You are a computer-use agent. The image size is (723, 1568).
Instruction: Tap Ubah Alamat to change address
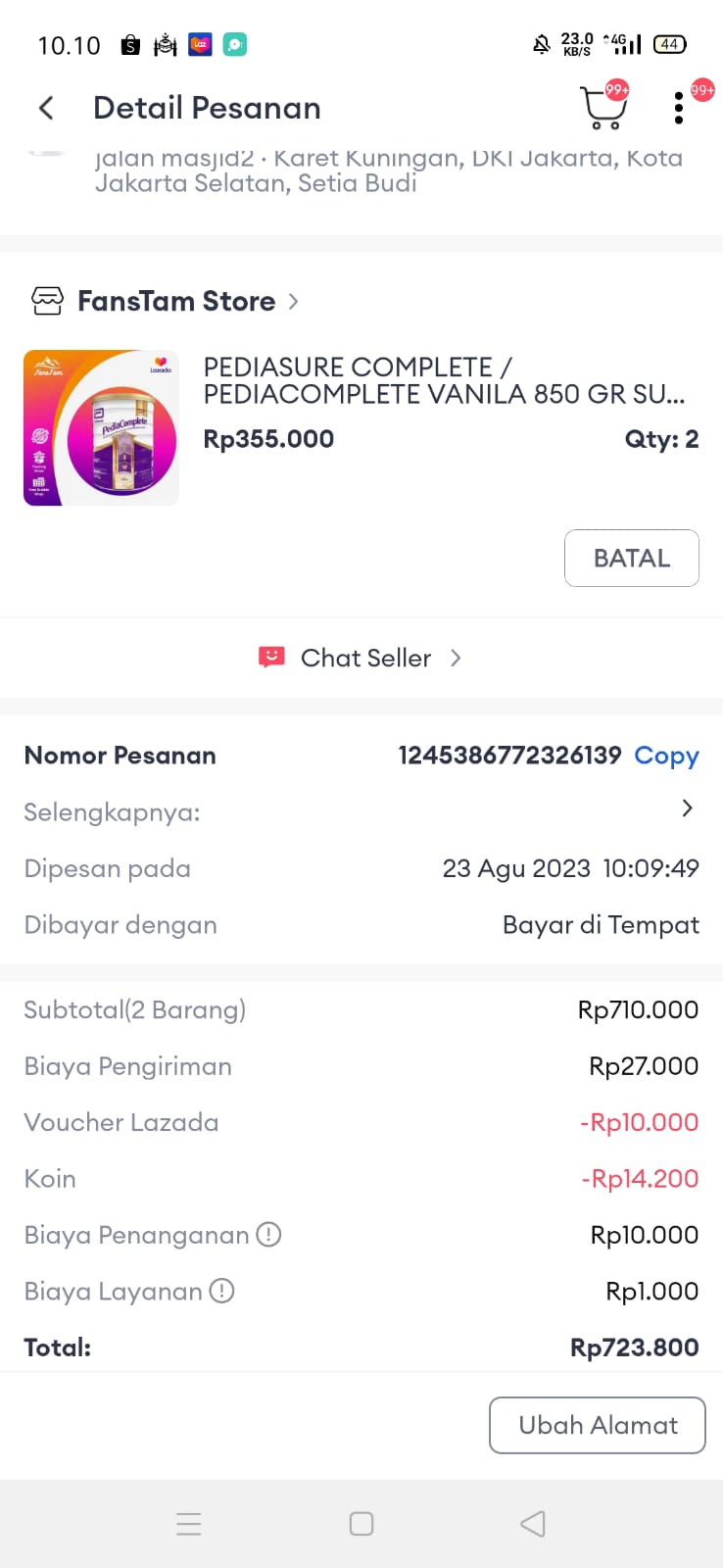coord(597,1425)
